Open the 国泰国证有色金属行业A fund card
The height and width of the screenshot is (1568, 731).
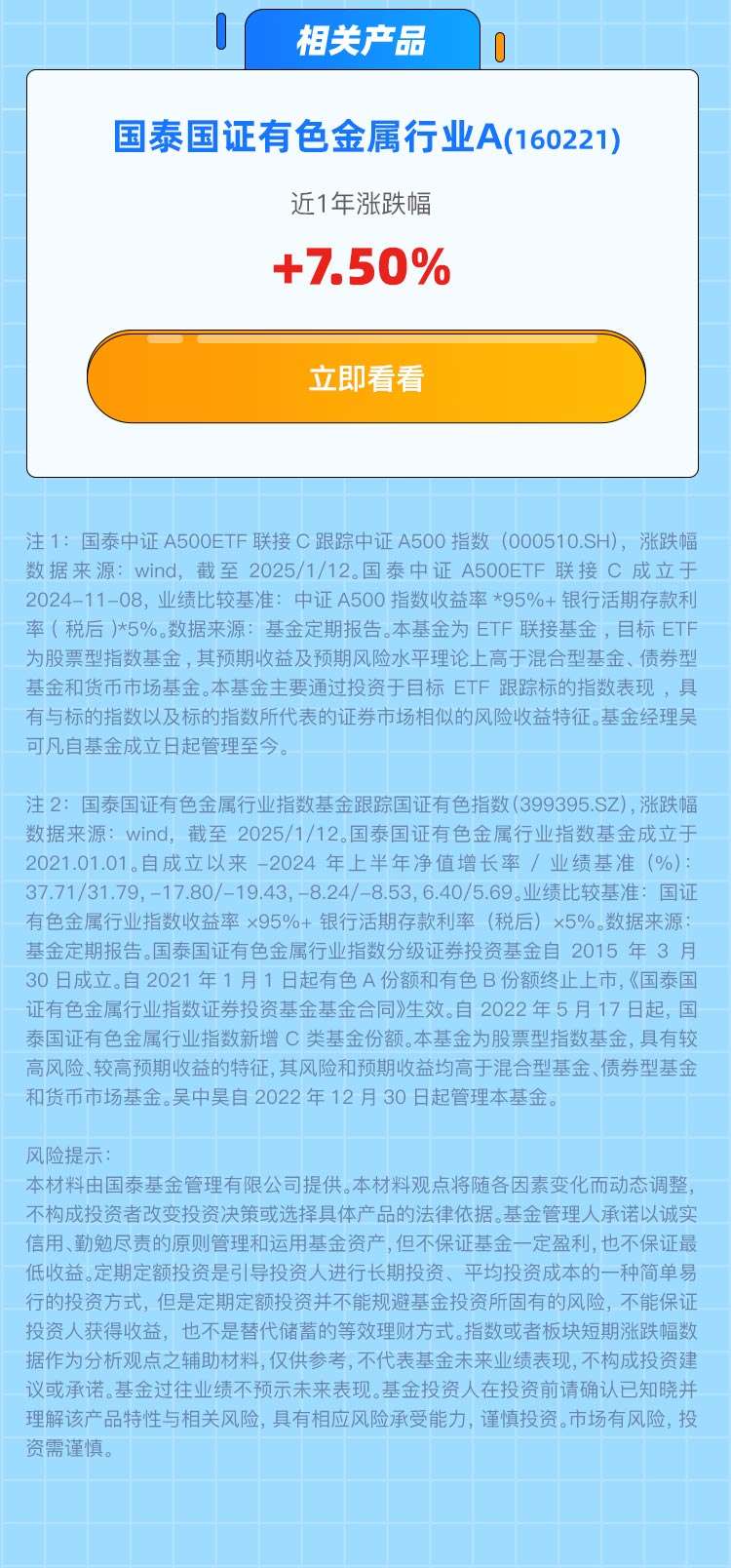pyautogui.click(x=365, y=138)
